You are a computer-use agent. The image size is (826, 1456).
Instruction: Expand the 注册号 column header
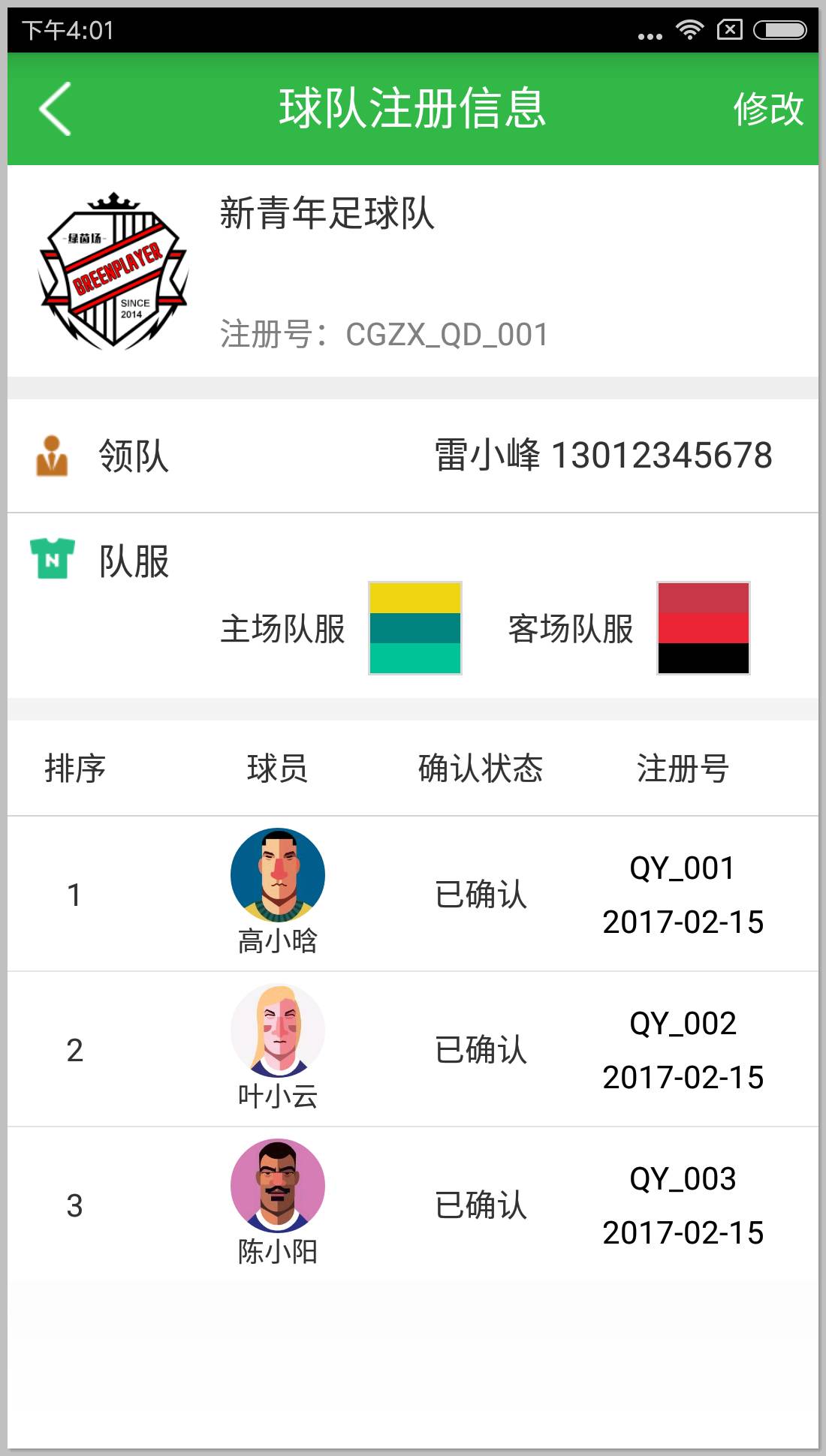click(x=682, y=767)
